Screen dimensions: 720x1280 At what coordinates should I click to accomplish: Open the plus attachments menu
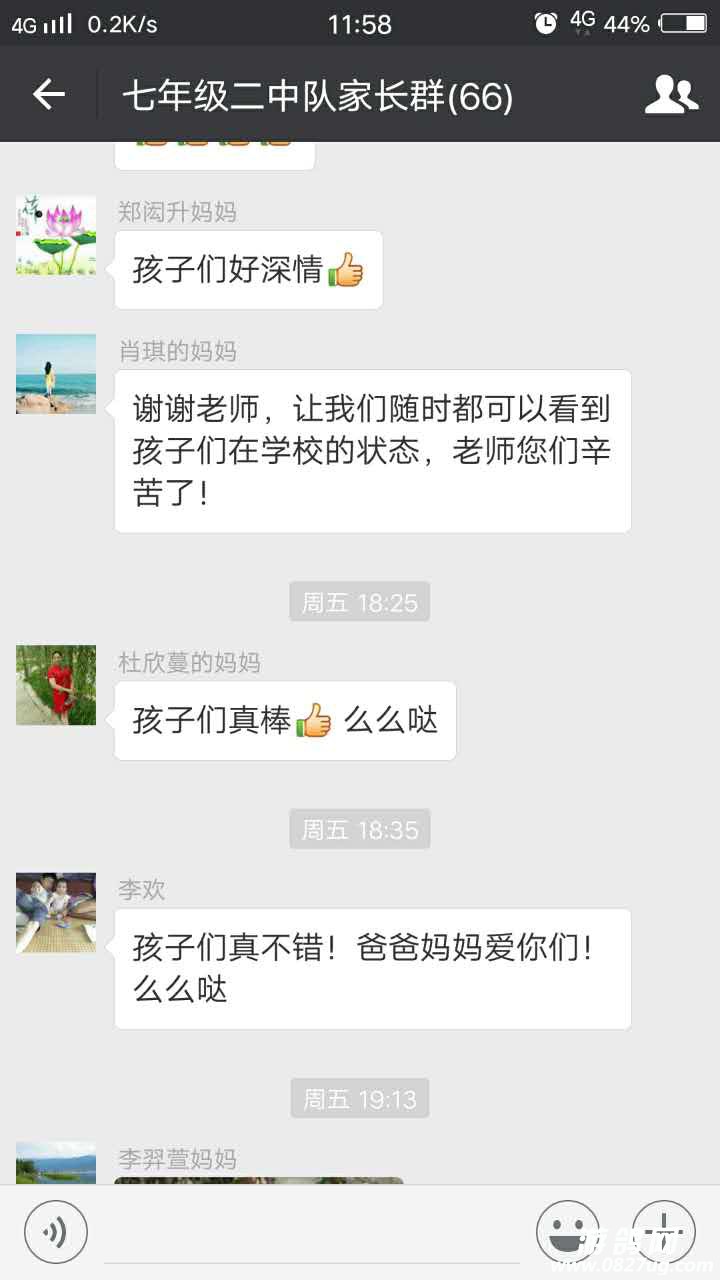[663, 1231]
